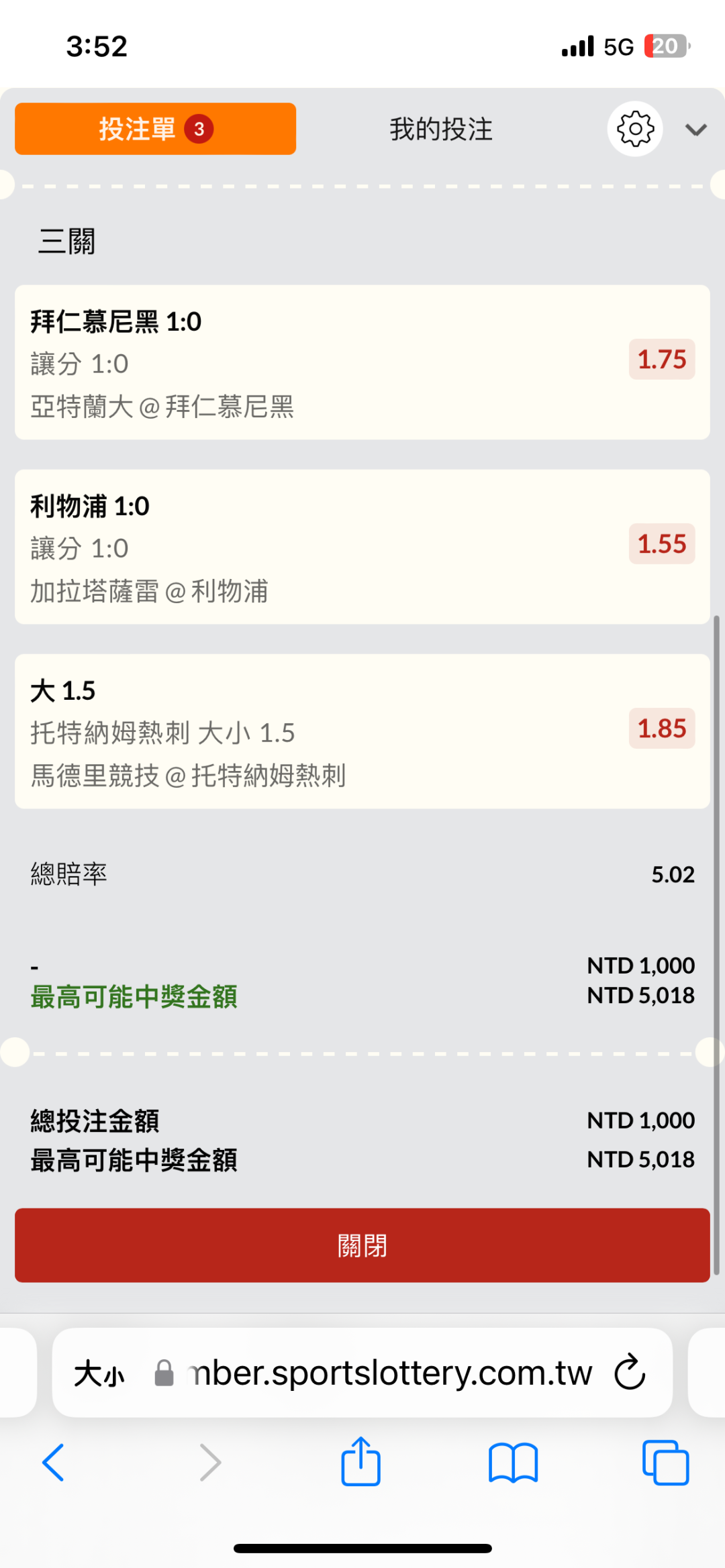Screen dimensions: 725x1568
Task: Open Safari 大小 page settings
Action: point(99,1373)
